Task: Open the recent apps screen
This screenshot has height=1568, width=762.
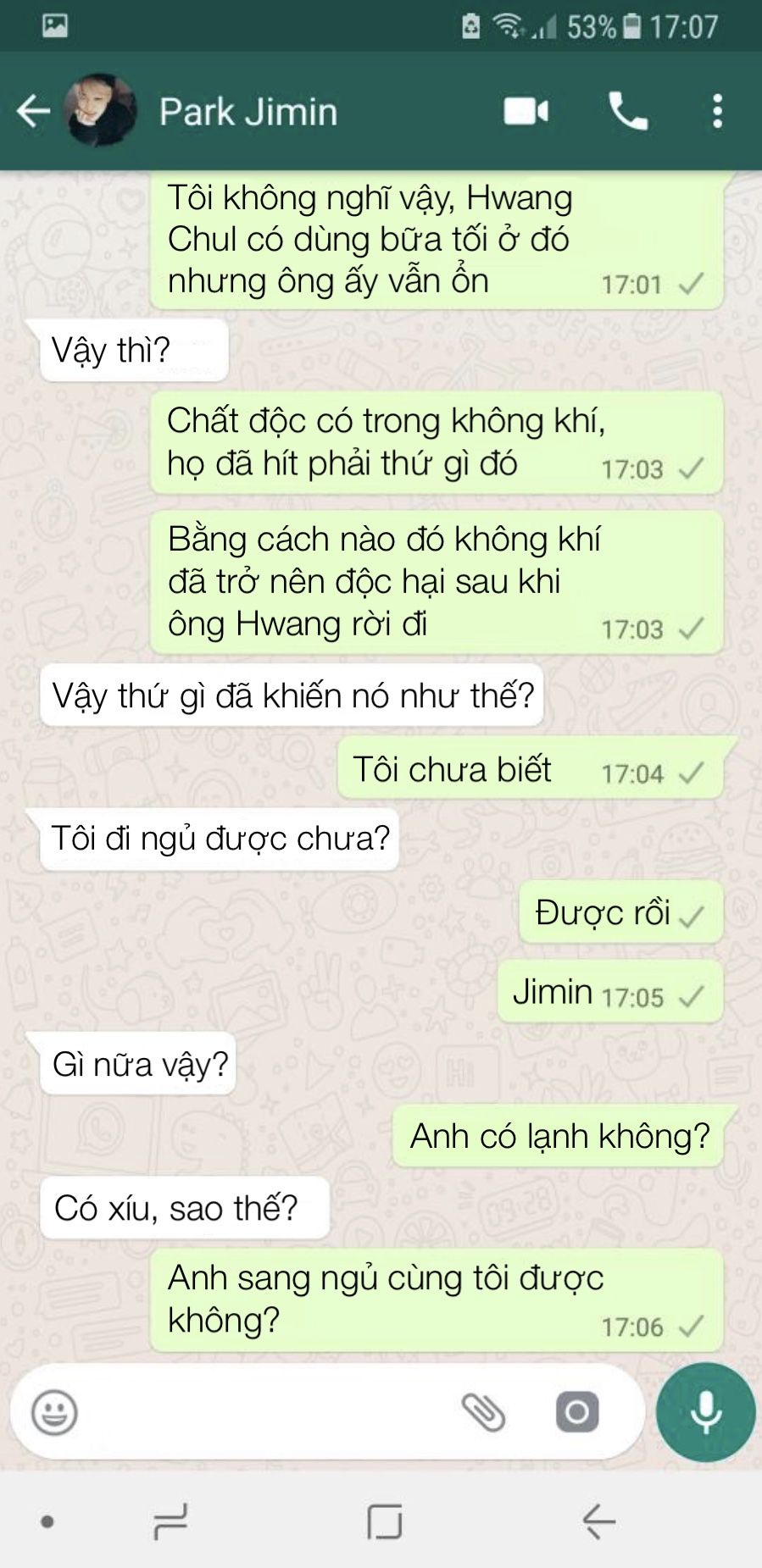Action: pyautogui.click(x=170, y=1521)
